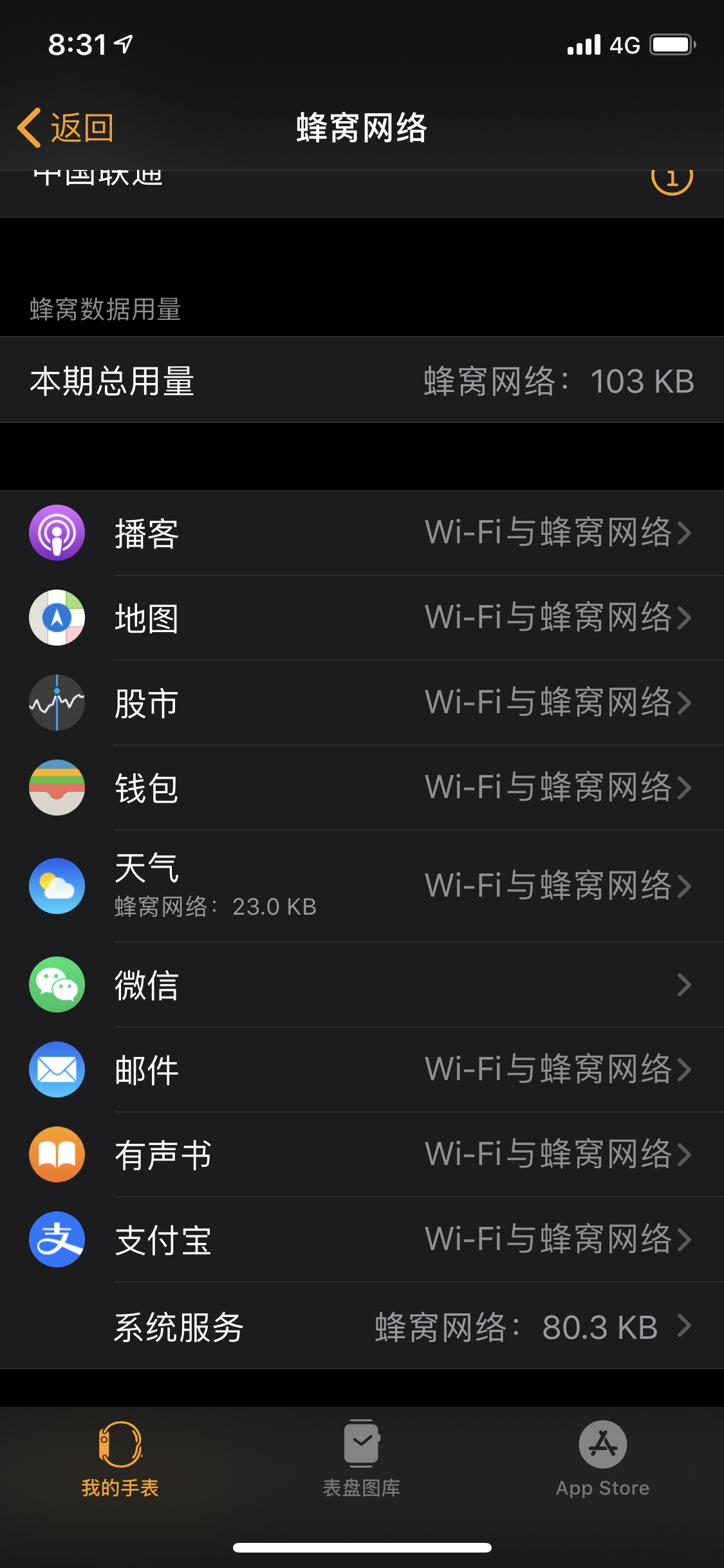Image resolution: width=724 pixels, height=1568 pixels.
Task: Open 天气 network settings
Action: click(362, 886)
